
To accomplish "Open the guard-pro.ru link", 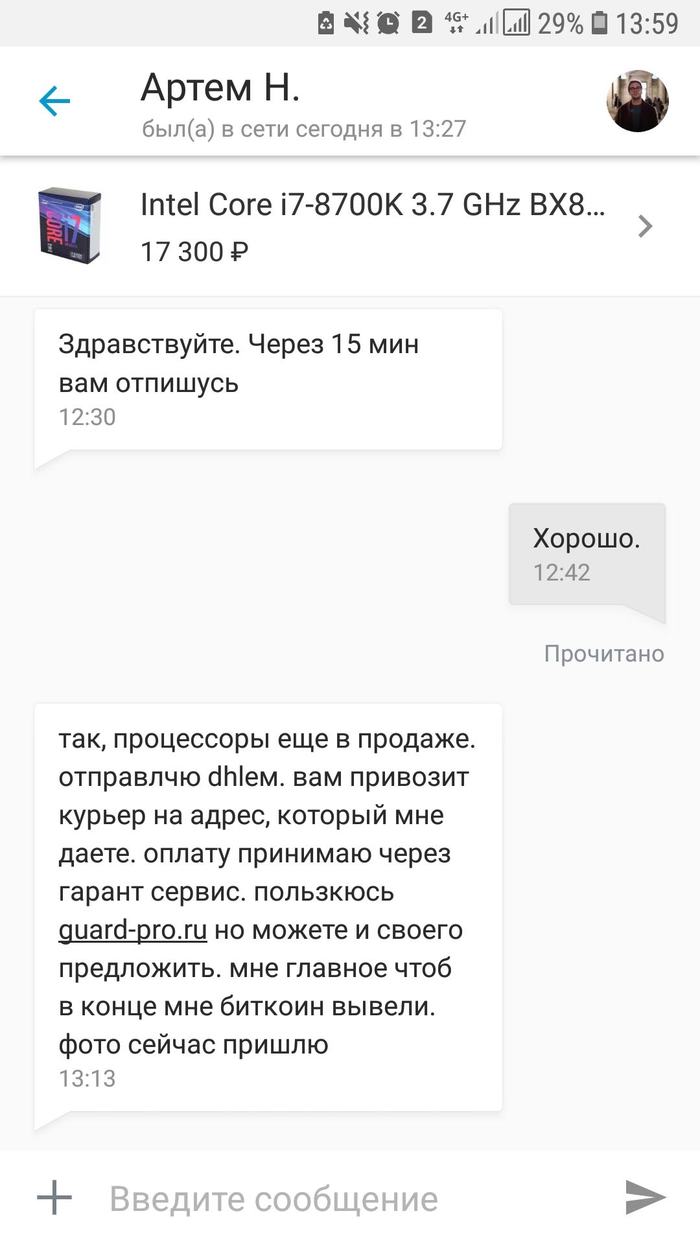I will (x=133, y=930).
